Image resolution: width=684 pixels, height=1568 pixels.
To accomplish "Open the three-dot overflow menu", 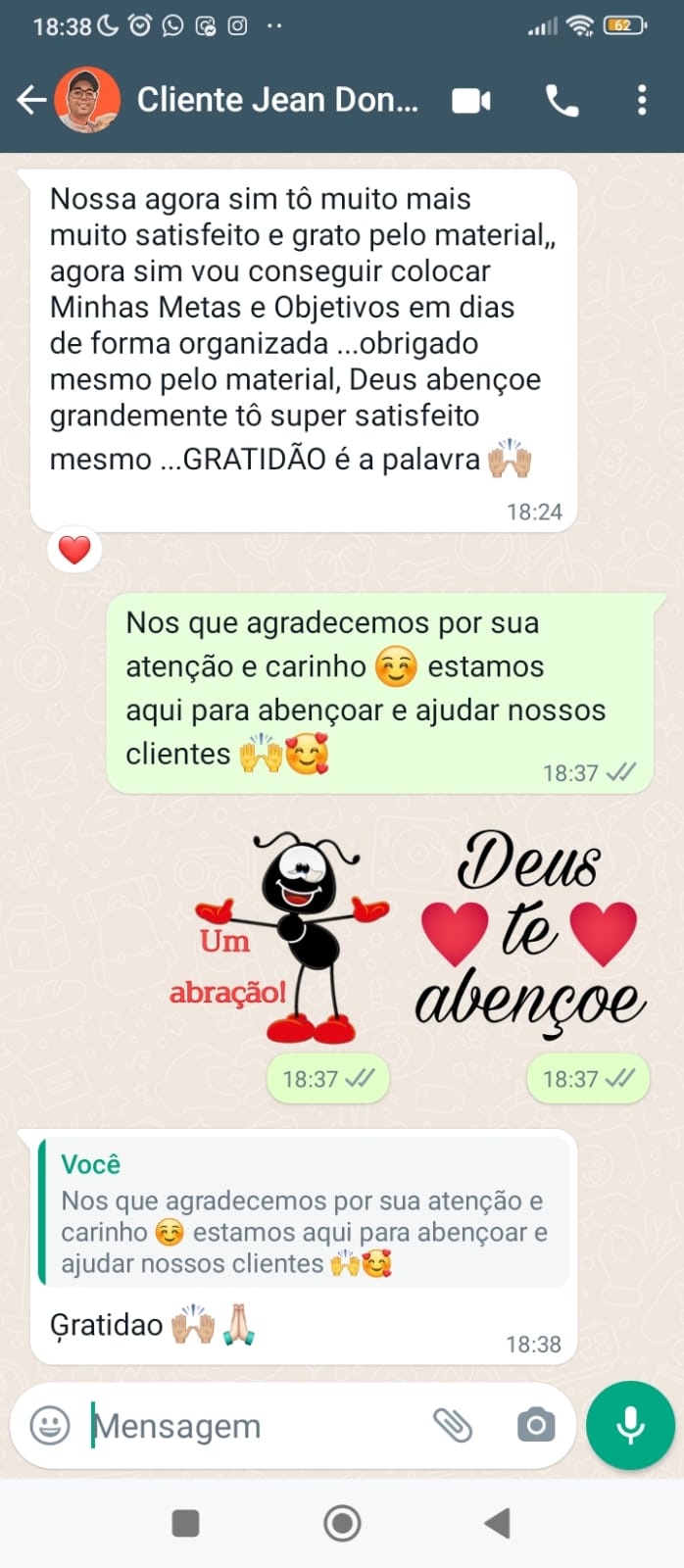I will [x=642, y=101].
